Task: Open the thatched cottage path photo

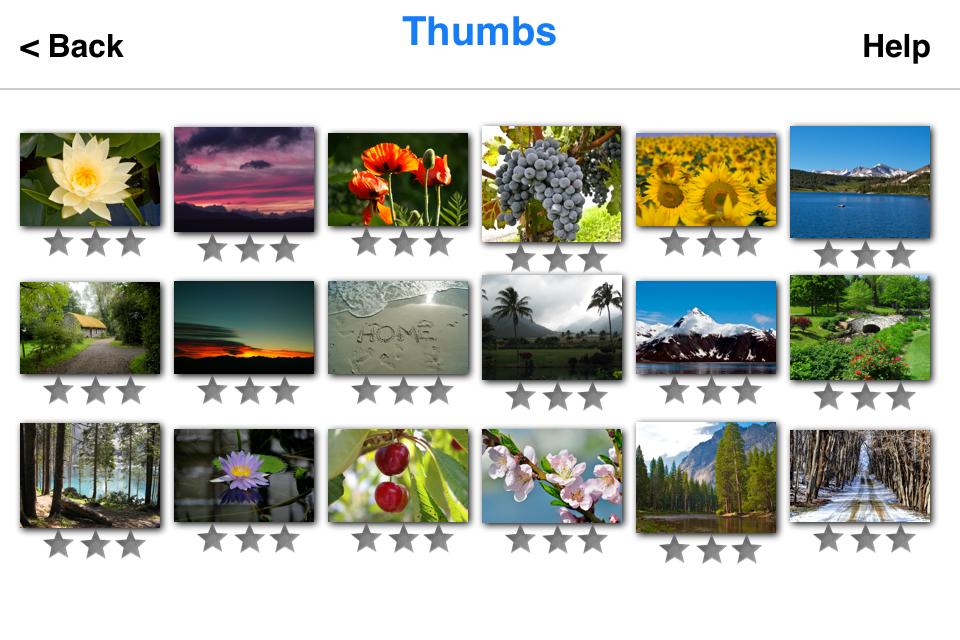Action: 90,327
